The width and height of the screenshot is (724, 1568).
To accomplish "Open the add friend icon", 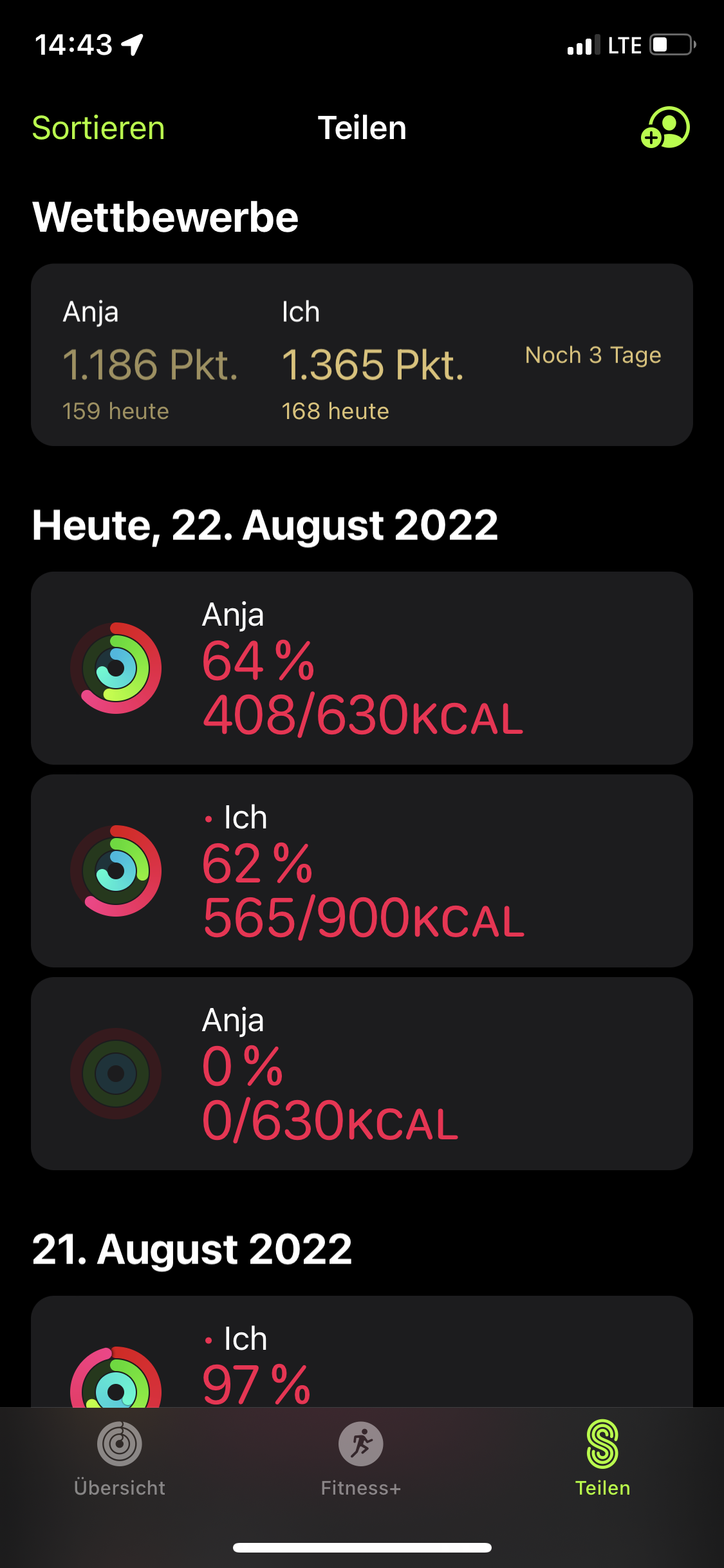I will coord(665,127).
